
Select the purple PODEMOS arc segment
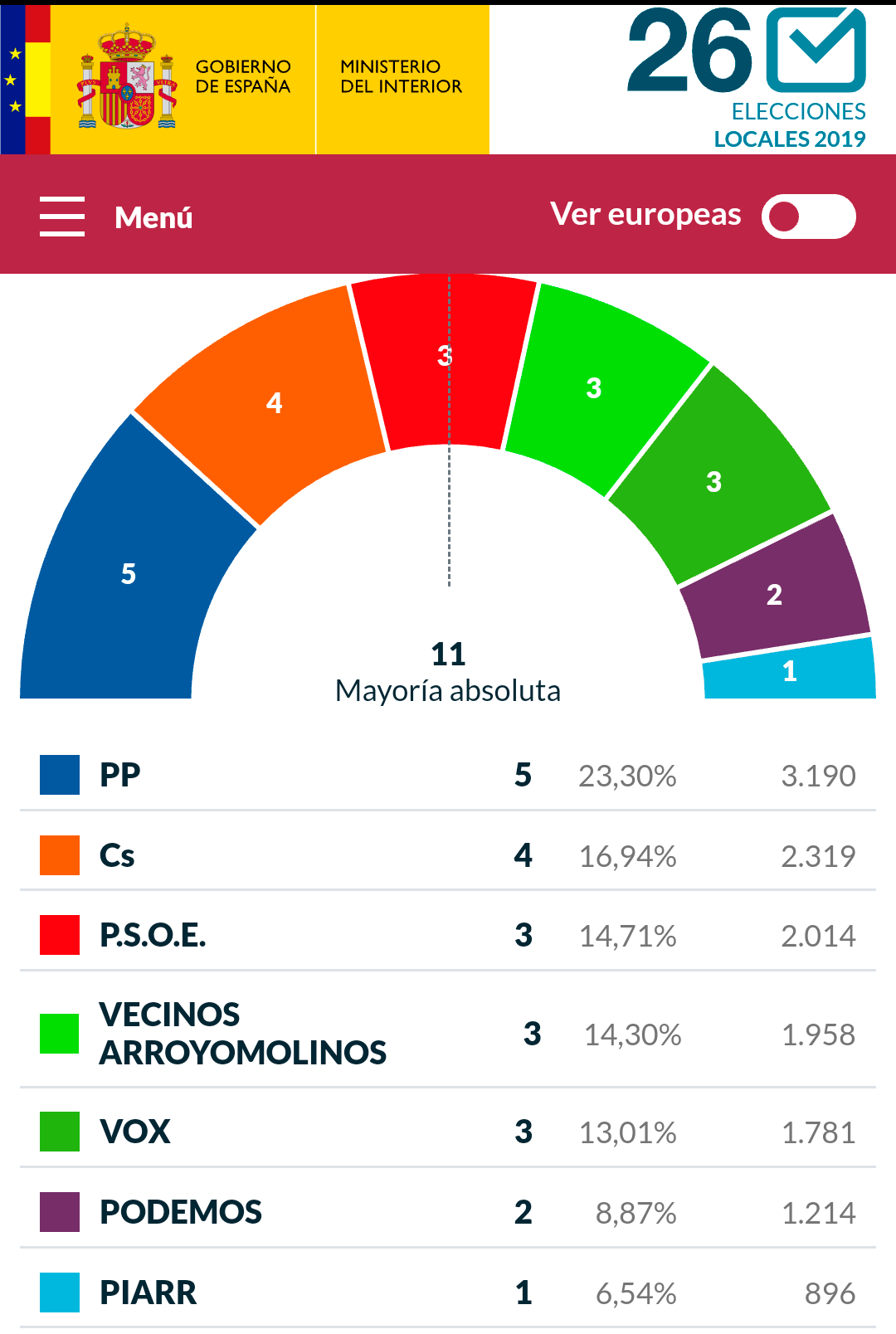point(774,594)
